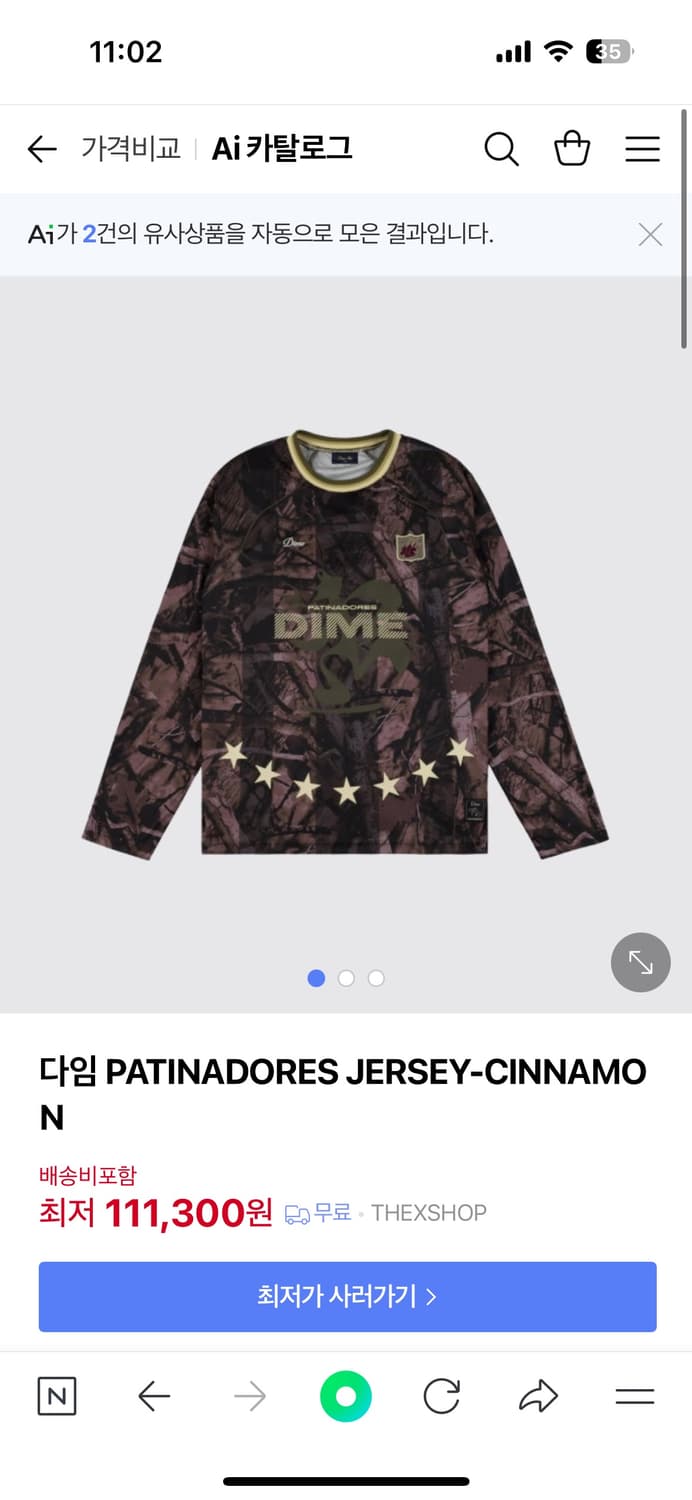The image size is (692, 1500).
Task: Dismiss the AI similar products banner
Action: (650, 235)
